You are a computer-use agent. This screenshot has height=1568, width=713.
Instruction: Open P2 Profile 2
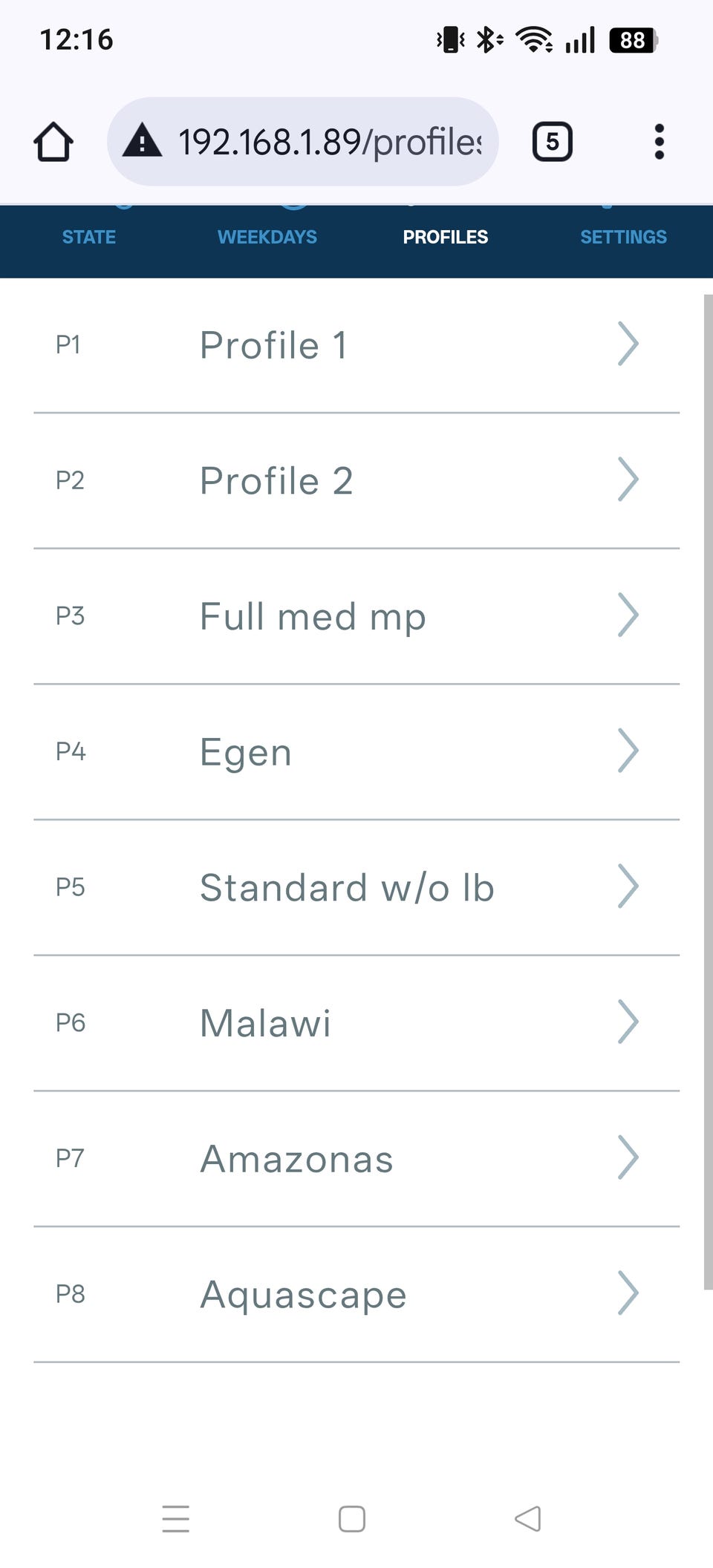click(x=356, y=481)
